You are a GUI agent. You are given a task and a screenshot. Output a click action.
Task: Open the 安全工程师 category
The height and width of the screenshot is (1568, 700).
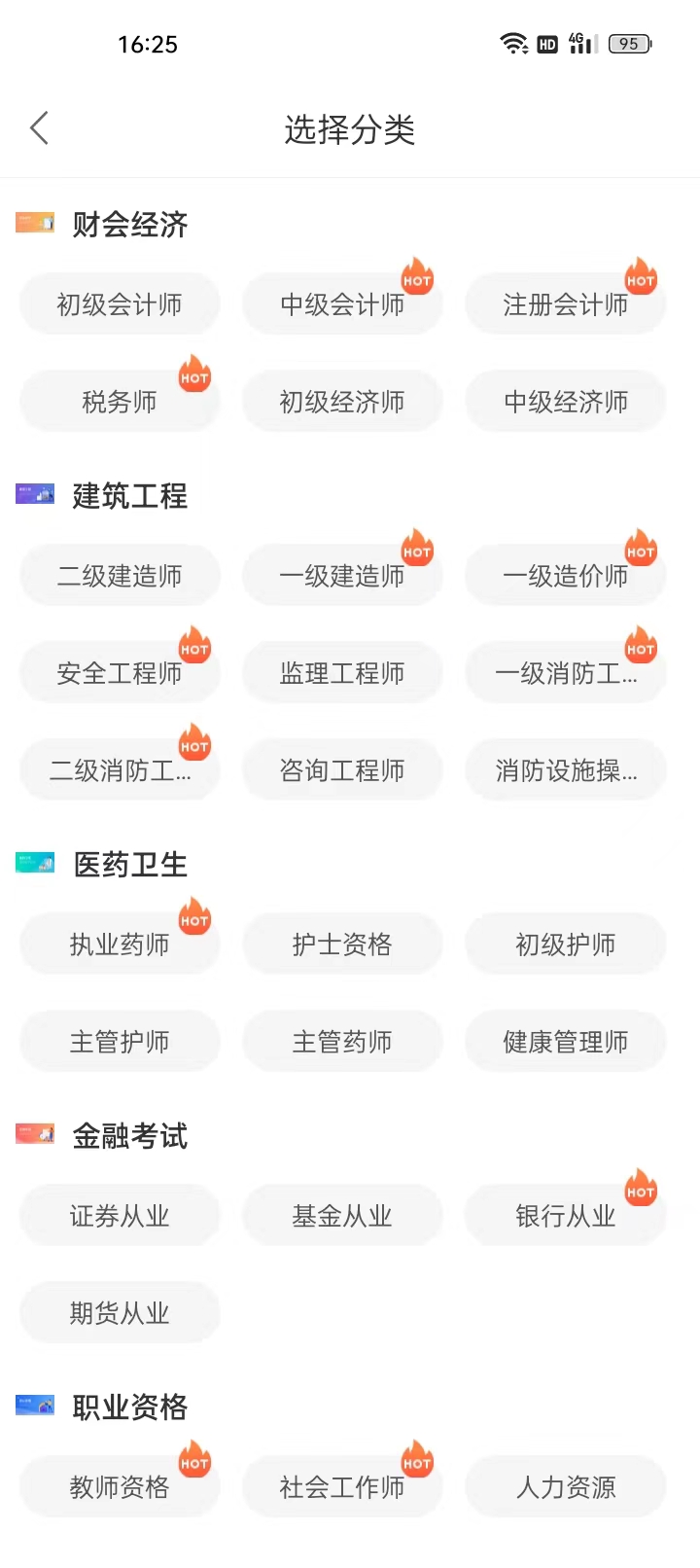pos(120,672)
